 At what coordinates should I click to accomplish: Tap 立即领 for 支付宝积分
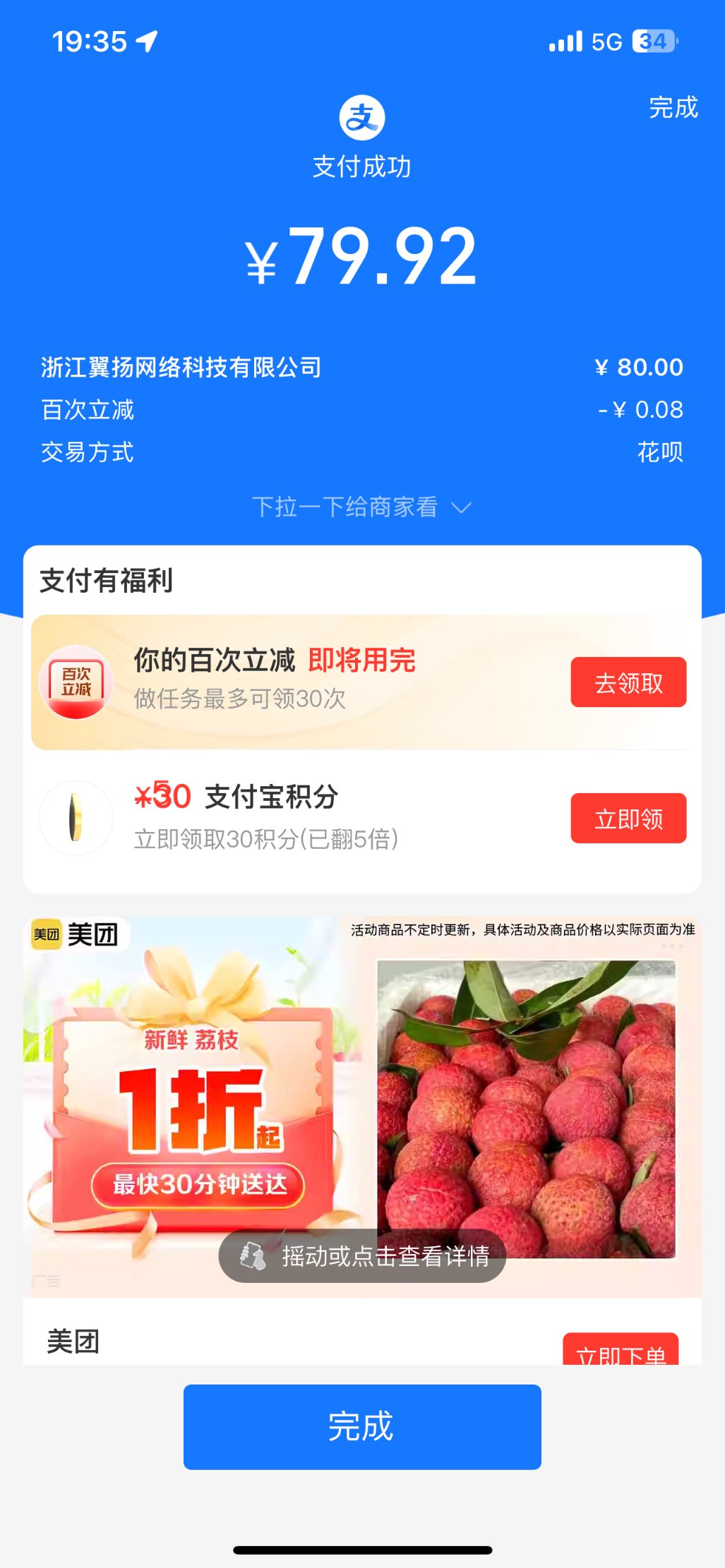point(628,818)
